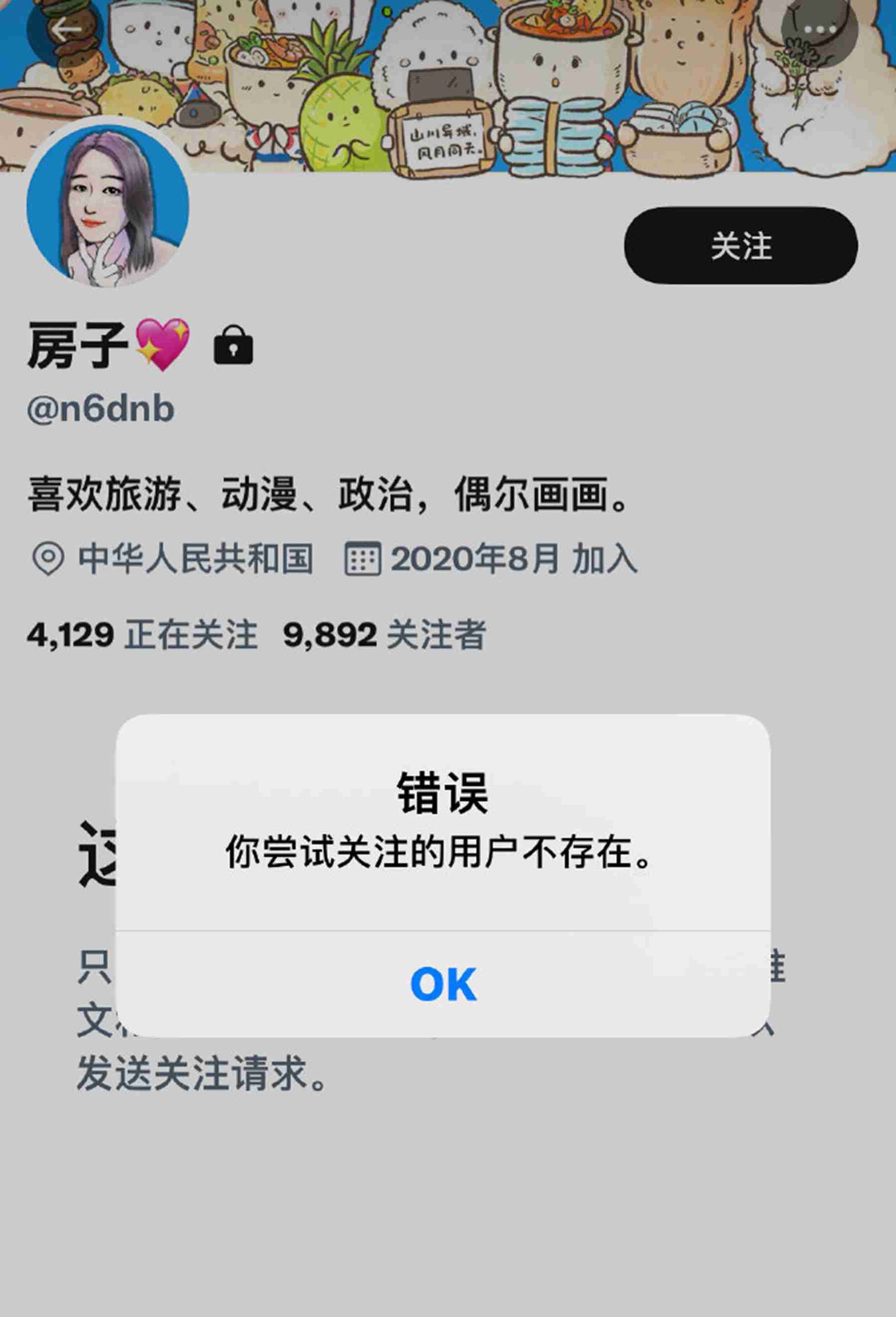Viewport: 896px width, 1317px height.
Task: View the profile avatar picture
Action: 108,205
